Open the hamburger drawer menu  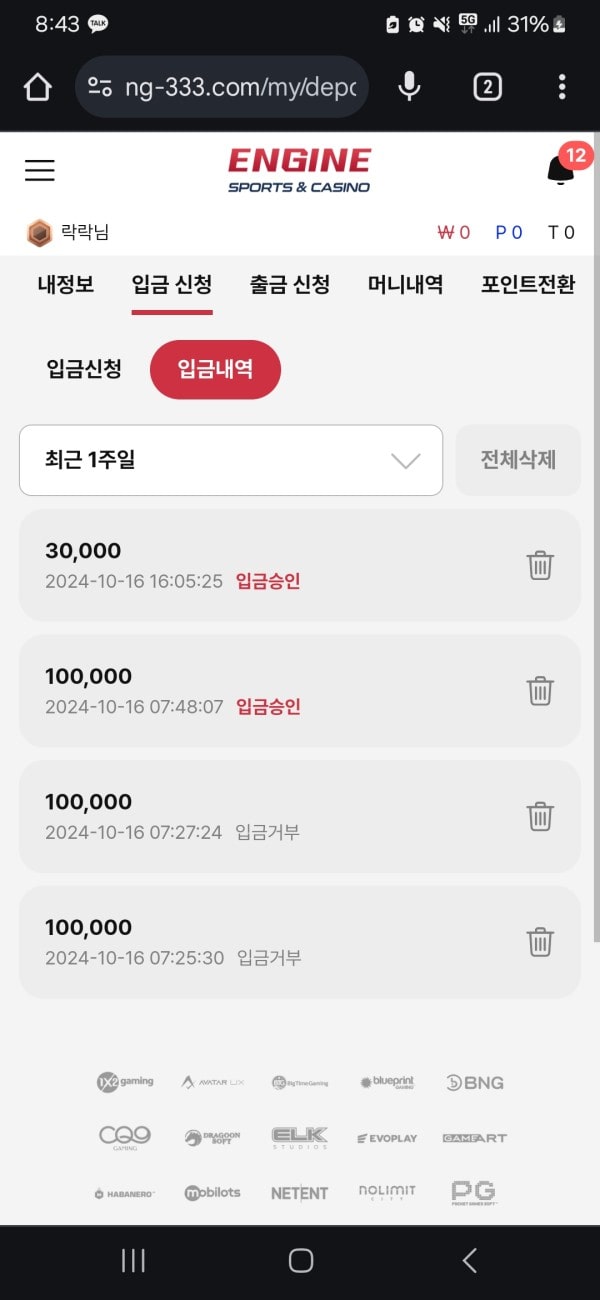(x=40, y=170)
